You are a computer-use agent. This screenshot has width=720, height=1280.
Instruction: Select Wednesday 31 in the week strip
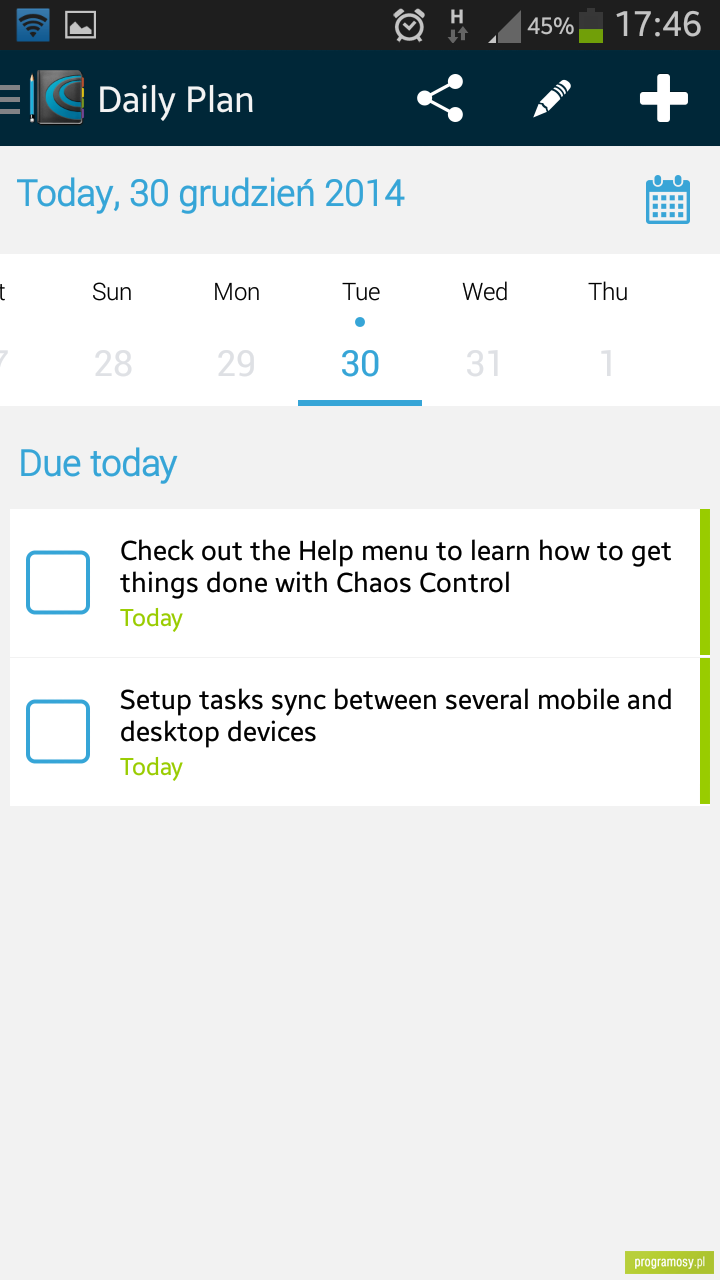[x=484, y=330]
